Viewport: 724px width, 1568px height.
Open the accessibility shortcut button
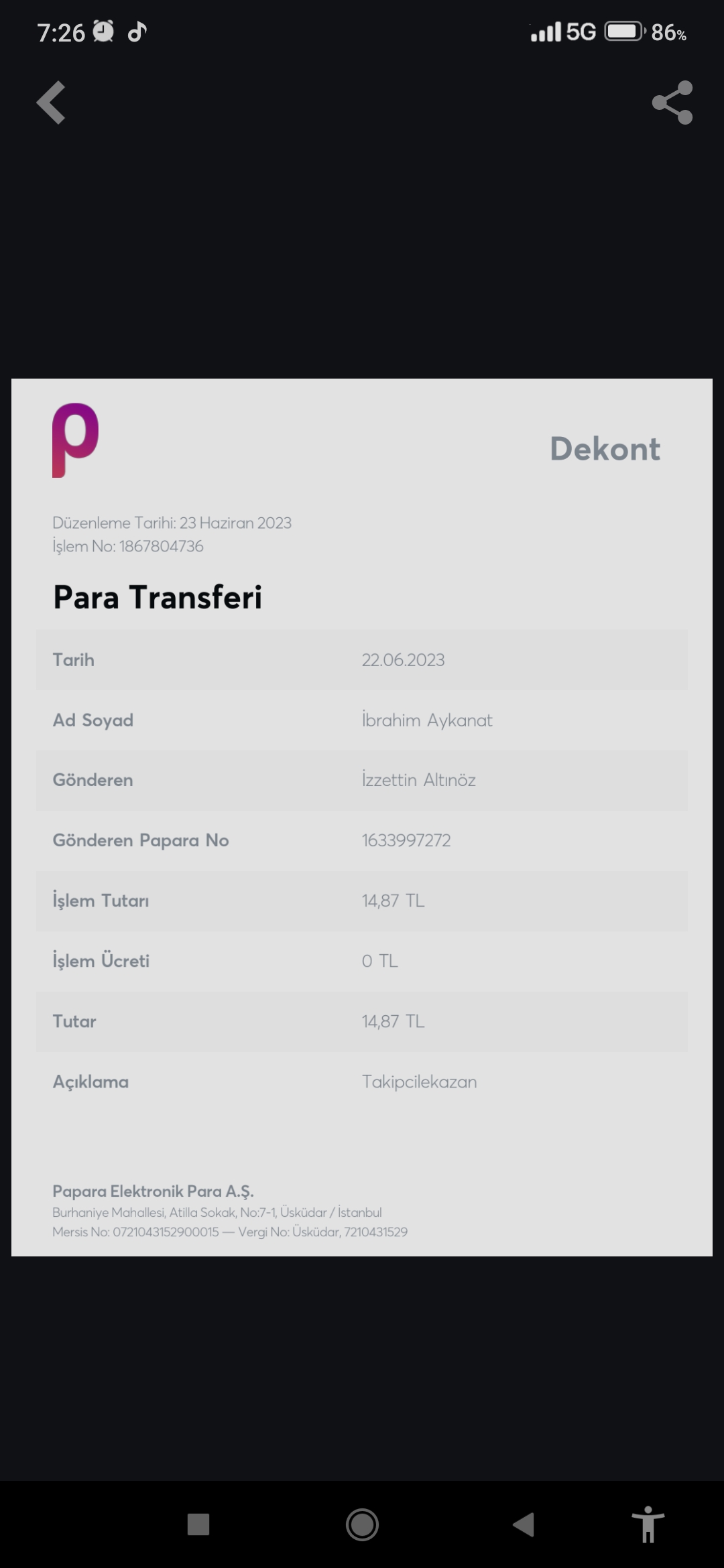pos(648,1524)
